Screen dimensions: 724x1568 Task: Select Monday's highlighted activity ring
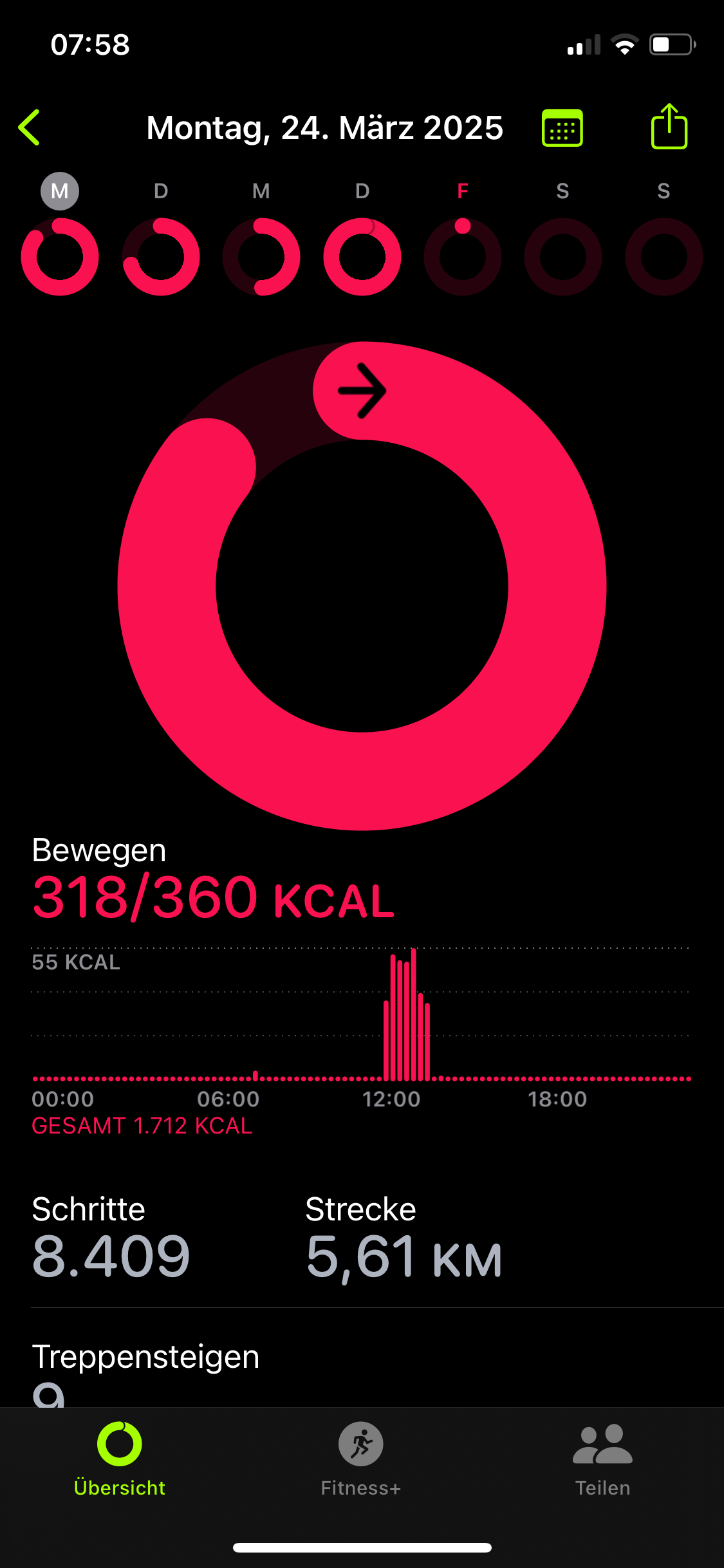[x=60, y=257]
